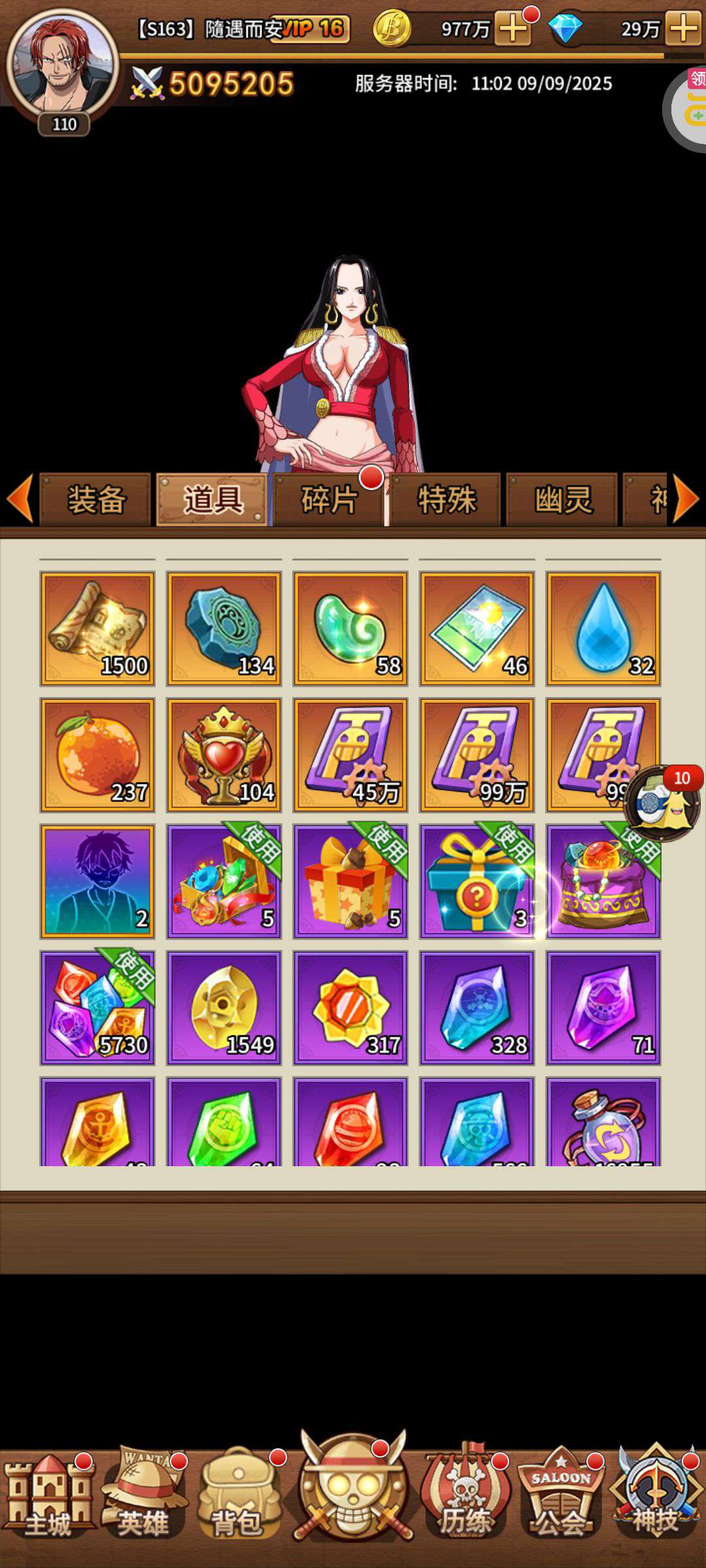The height and width of the screenshot is (1568, 706).
Task: Select the water drop item with 32
Action: [x=603, y=629]
